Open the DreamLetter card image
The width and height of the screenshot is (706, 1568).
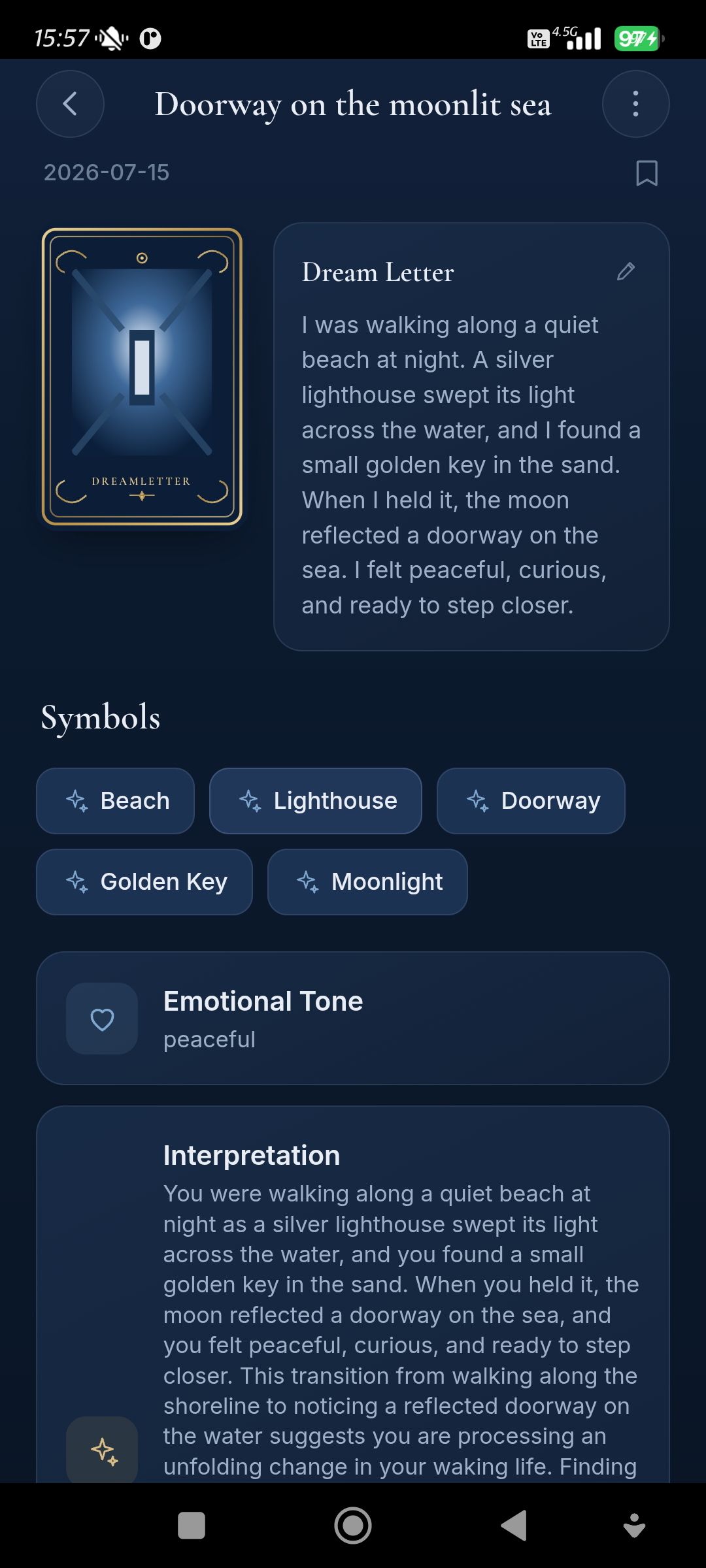pyautogui.click(x=142, y=376)
